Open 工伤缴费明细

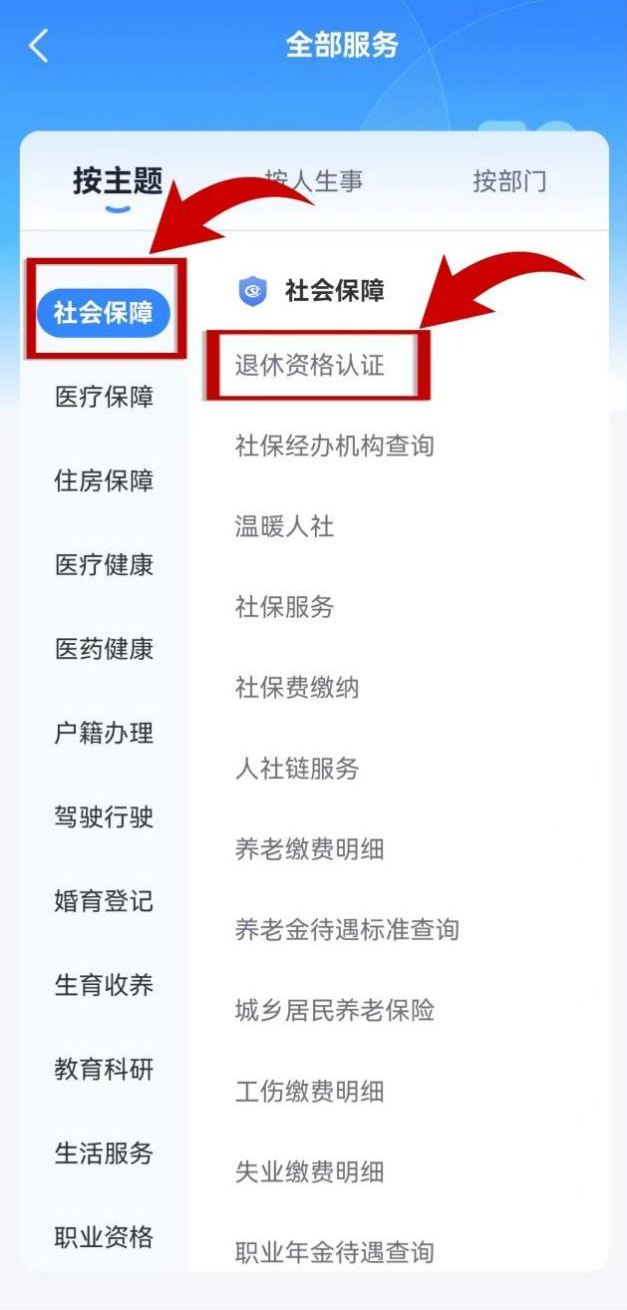309,1091
